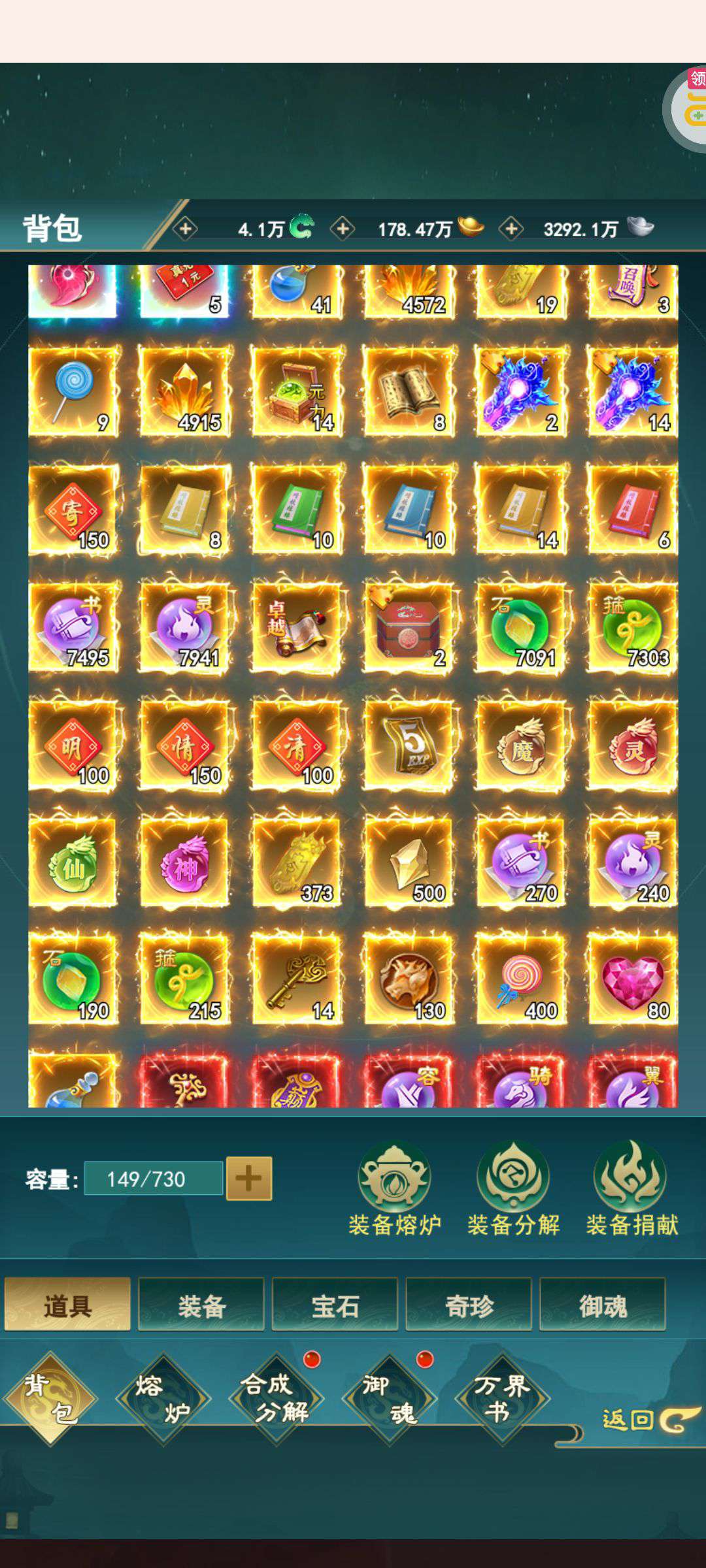Open the 熔炉 diamond menu

click(163, 1399)
